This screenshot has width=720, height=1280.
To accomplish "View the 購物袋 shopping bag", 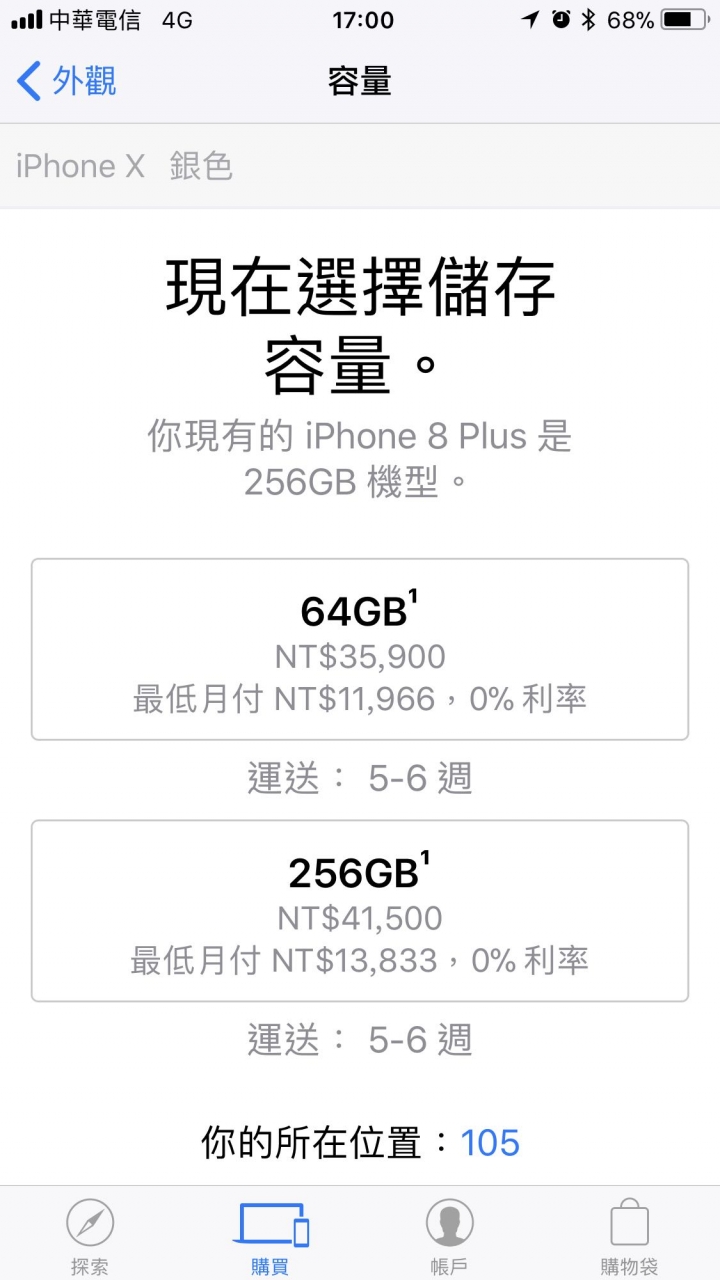I will pos(630,1236).
